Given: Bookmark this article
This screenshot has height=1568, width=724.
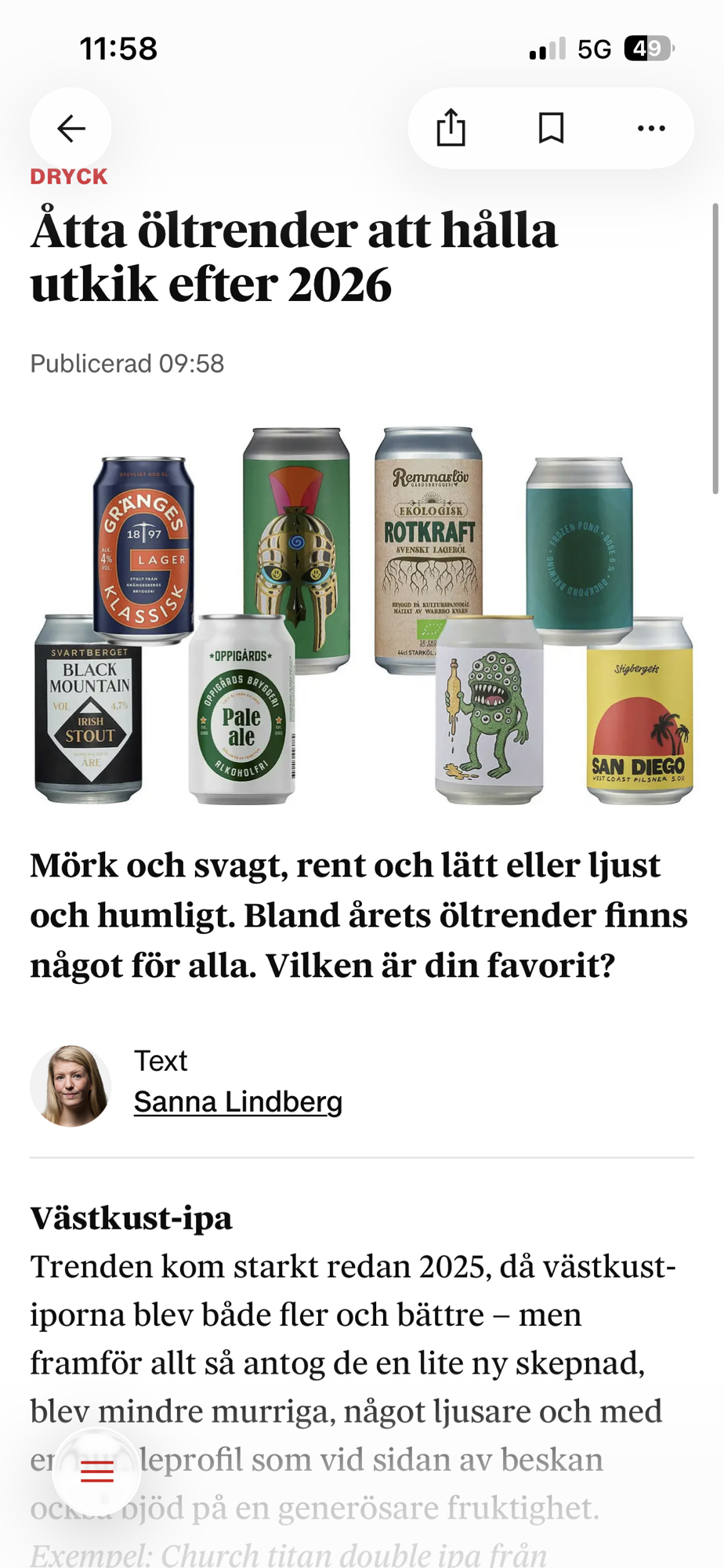Looking at the screenshot, I should (x=551, y=128).
